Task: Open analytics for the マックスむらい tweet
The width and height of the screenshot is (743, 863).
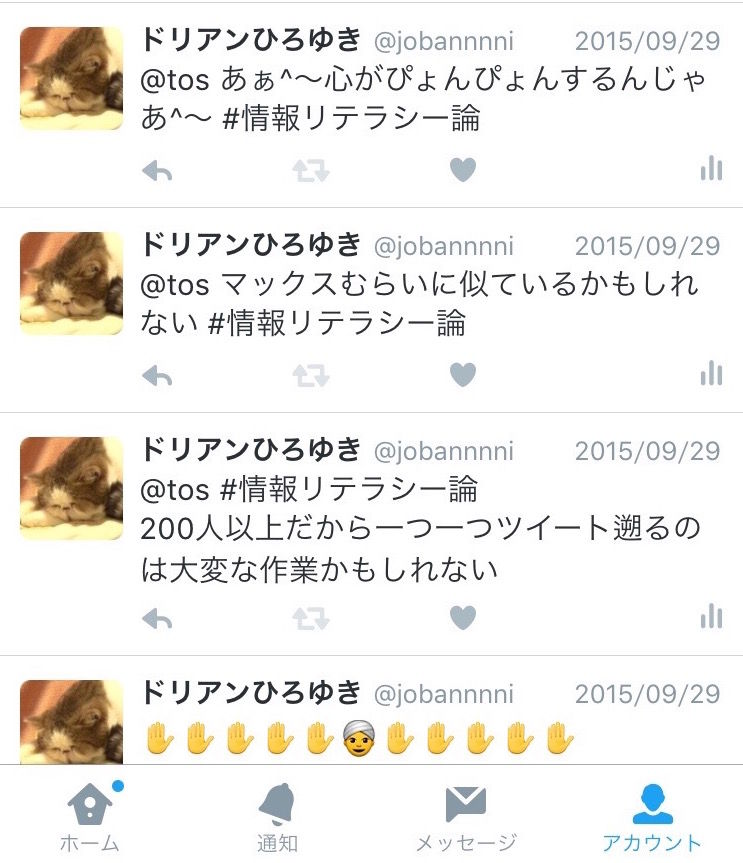Action: point(711,374)
